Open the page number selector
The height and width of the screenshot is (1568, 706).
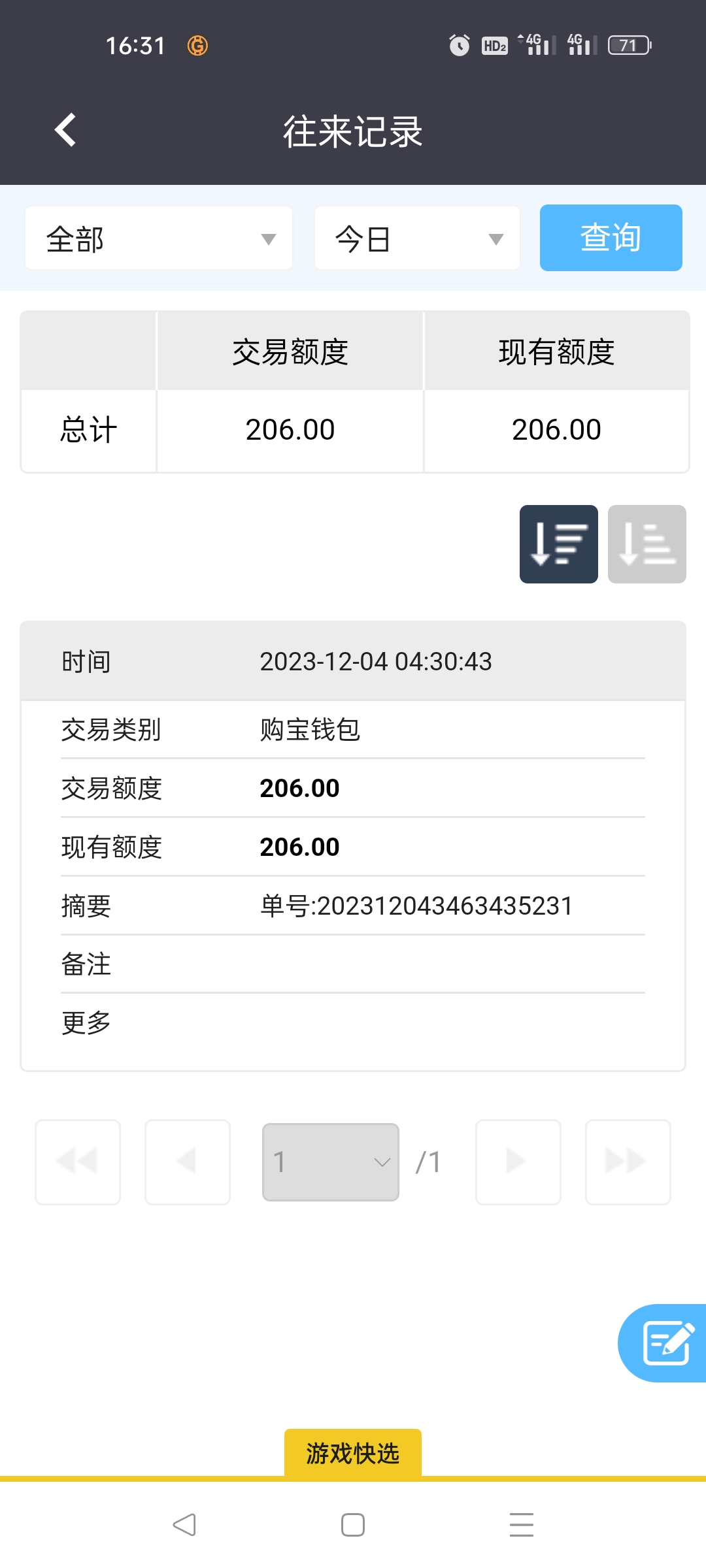click(x=331, y=1162)
